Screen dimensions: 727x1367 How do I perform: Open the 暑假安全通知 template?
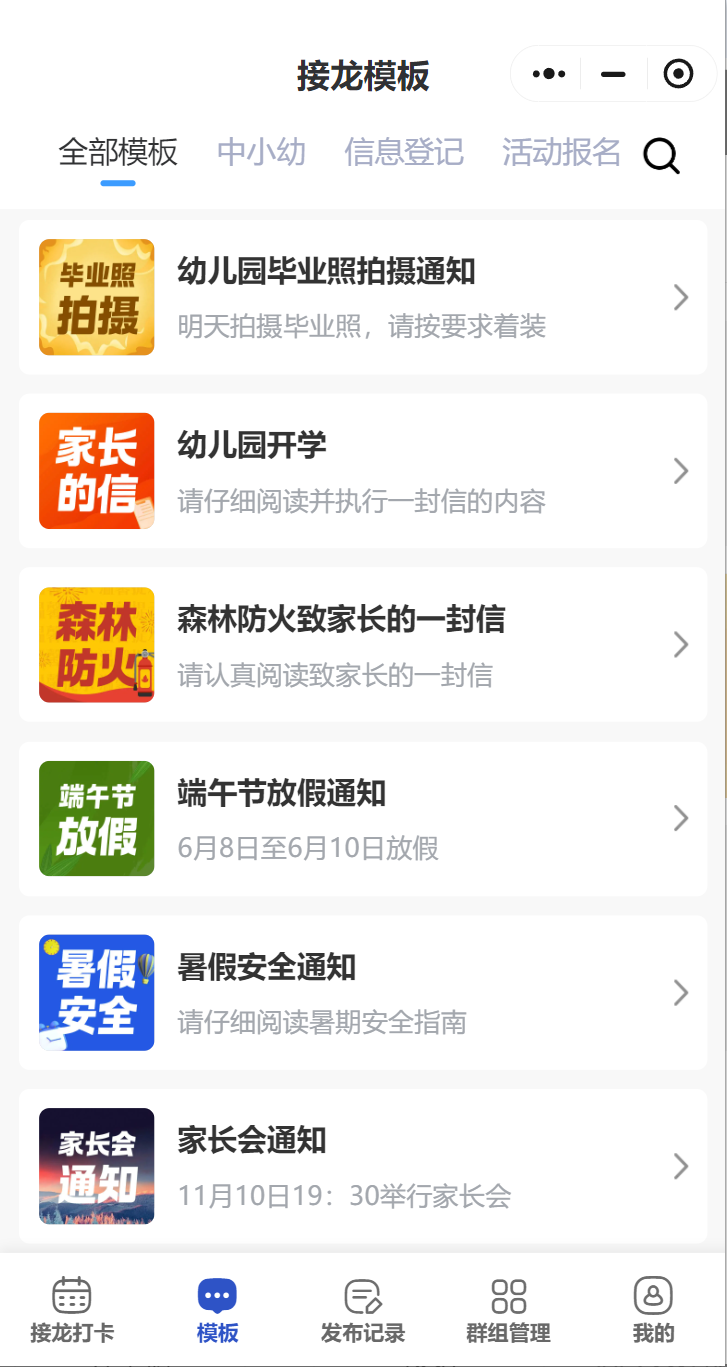coord(363,993)
